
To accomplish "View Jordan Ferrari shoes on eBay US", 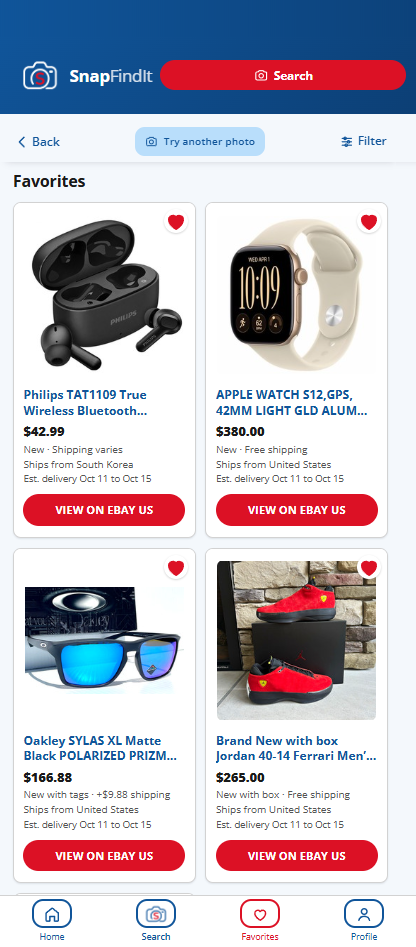I will pyautogui.click(x=297, y=856).
